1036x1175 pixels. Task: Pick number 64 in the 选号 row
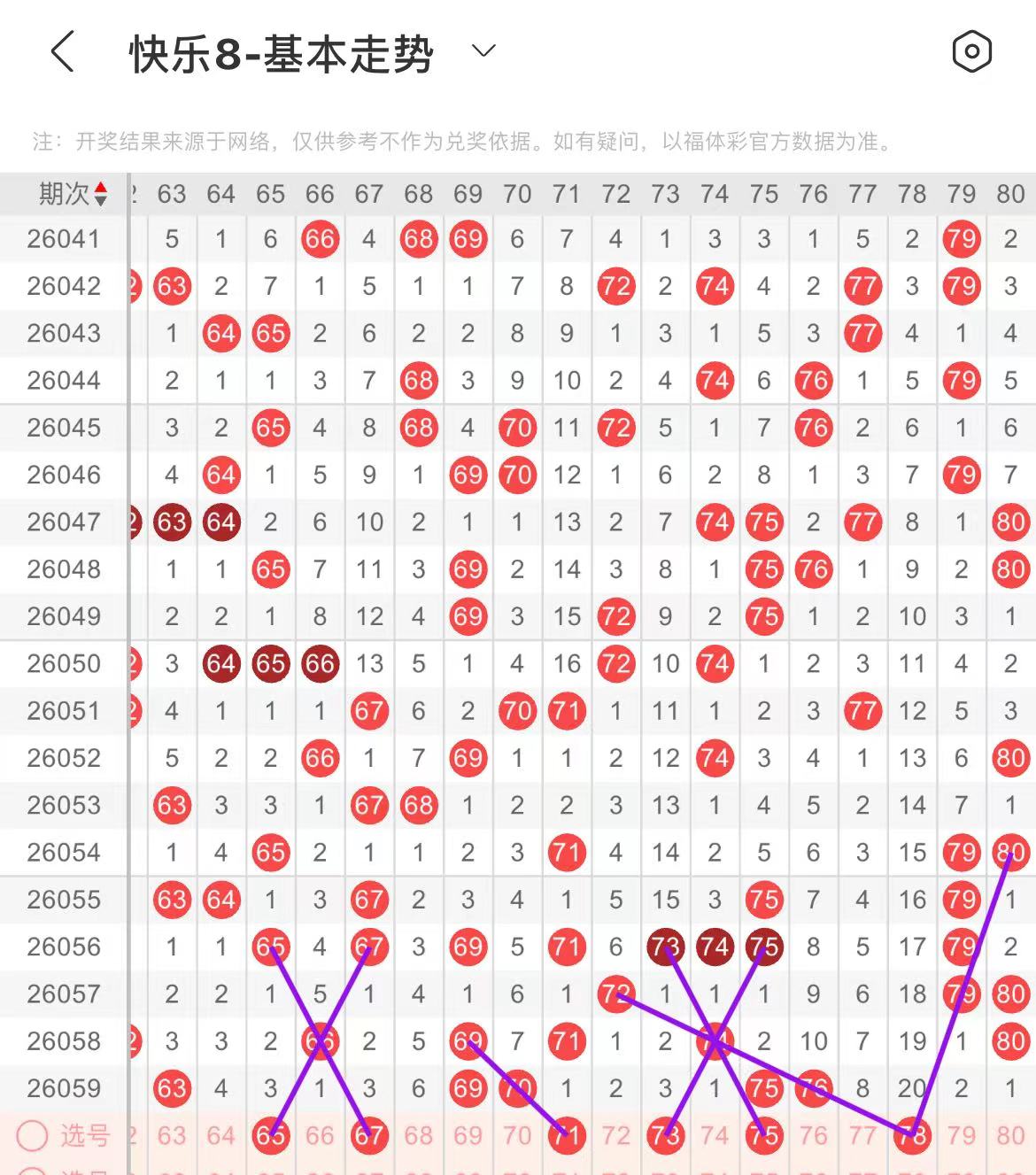pyautogui.click(x=221, y=1135)
